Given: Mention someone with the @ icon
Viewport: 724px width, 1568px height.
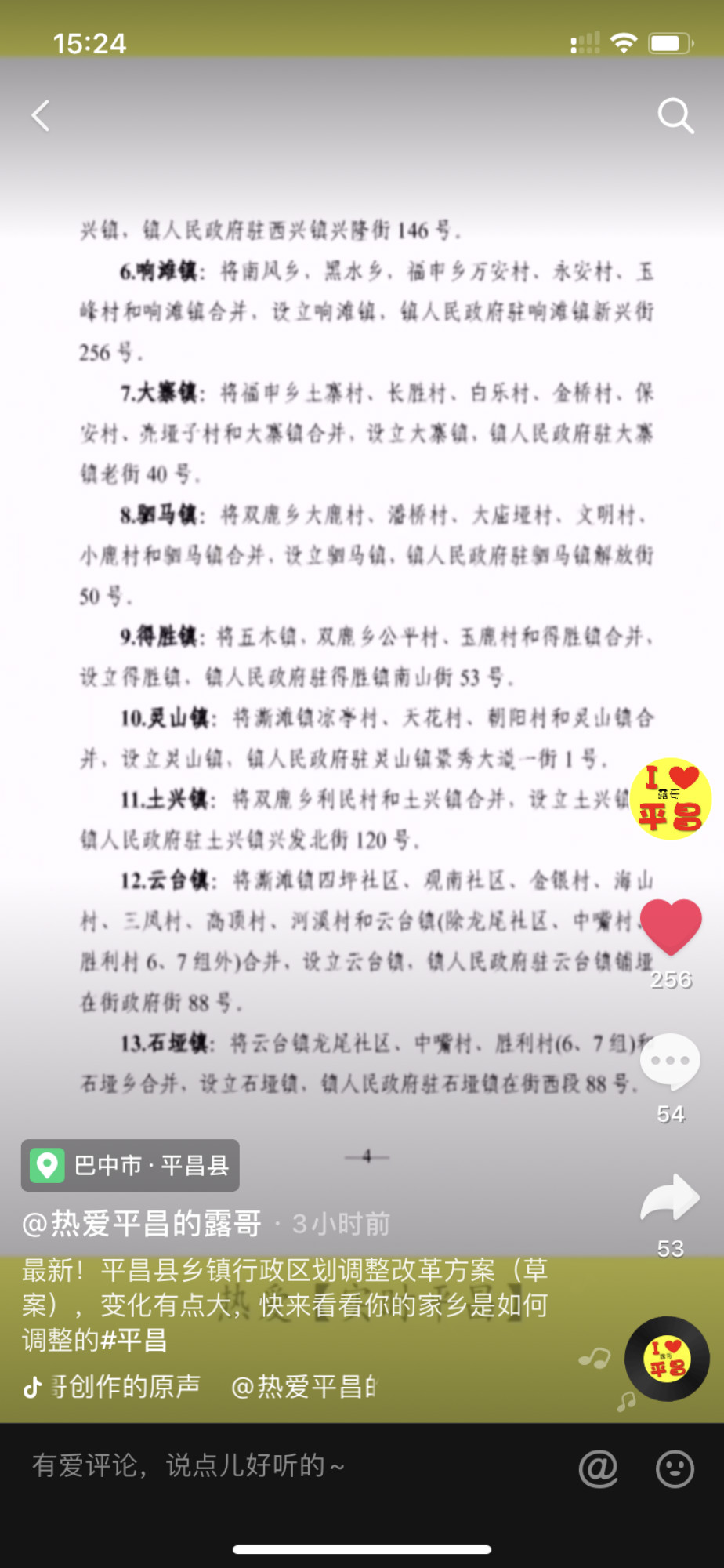Looking at the screenshot, I should pyautogui.click(x=598, y=1468).
